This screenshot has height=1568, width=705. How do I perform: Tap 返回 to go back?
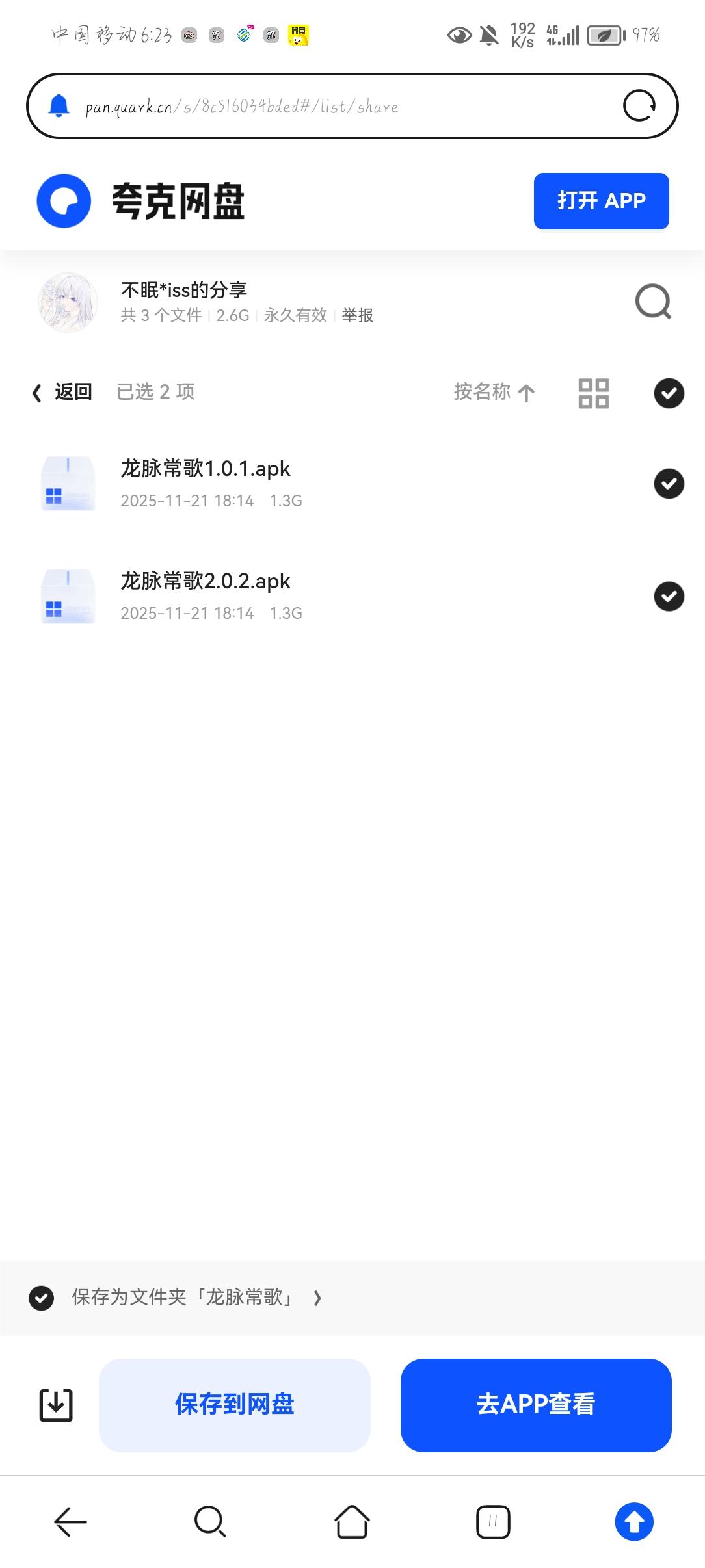63,392
